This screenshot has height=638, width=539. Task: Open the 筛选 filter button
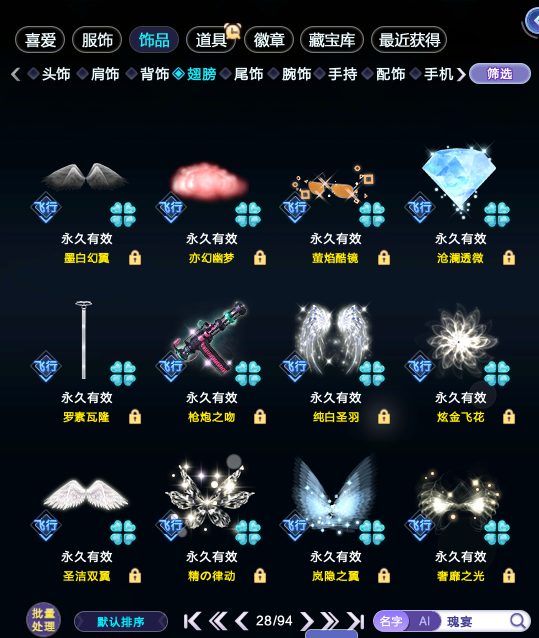[500, 74]
